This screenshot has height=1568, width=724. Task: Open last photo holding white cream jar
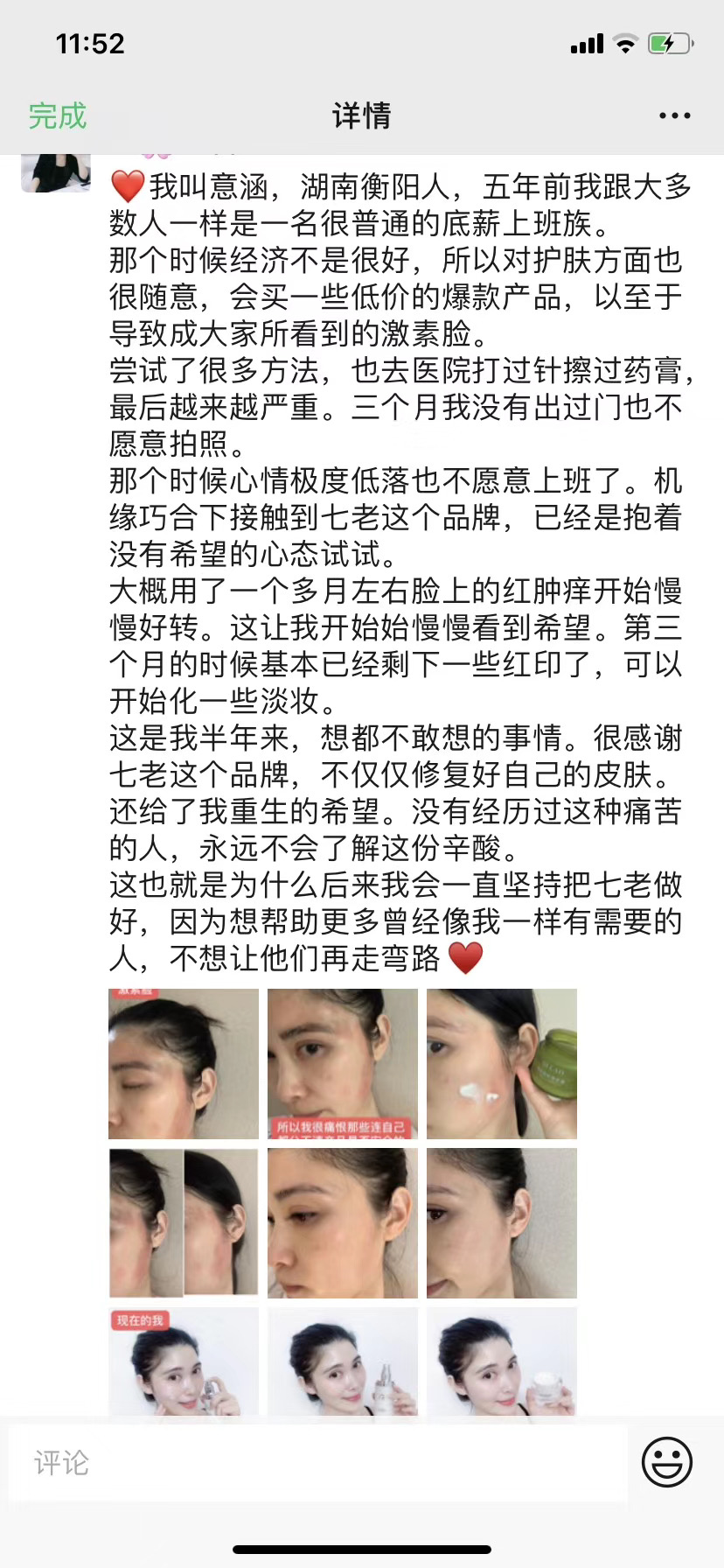[x=502, y=1361]
